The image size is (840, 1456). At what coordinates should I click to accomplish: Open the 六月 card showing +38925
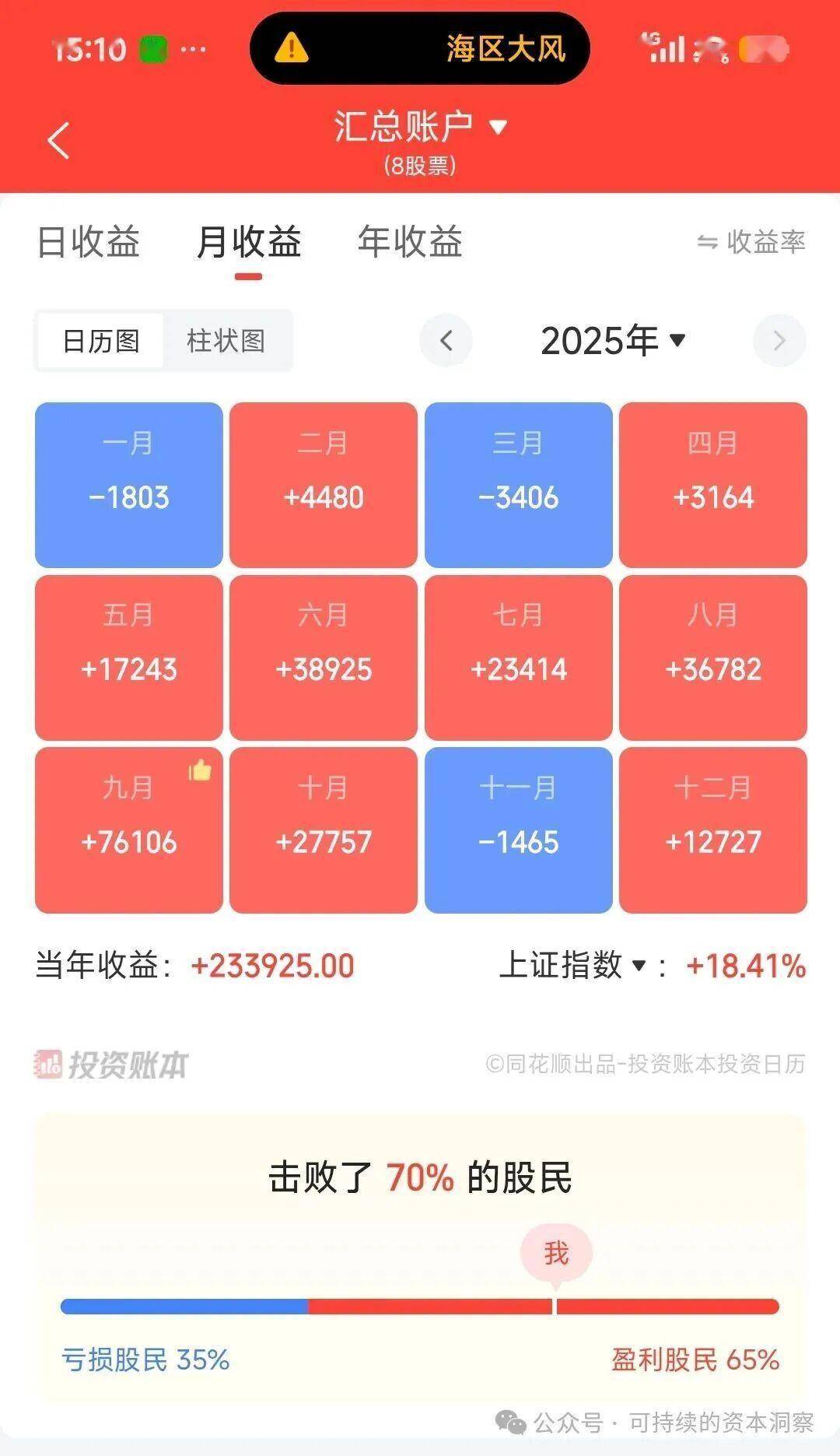[x=324, y=658]
